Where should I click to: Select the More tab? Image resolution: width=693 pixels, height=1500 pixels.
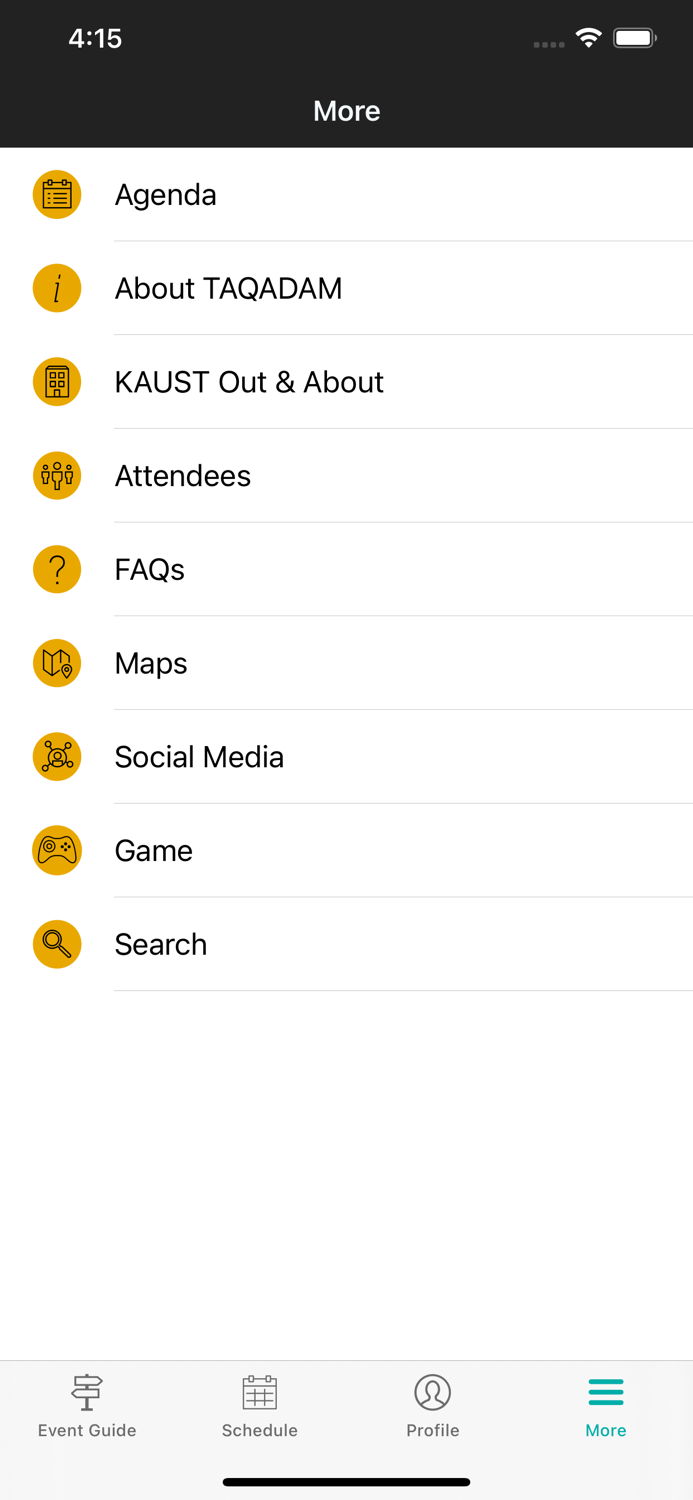click(606, 1406)
